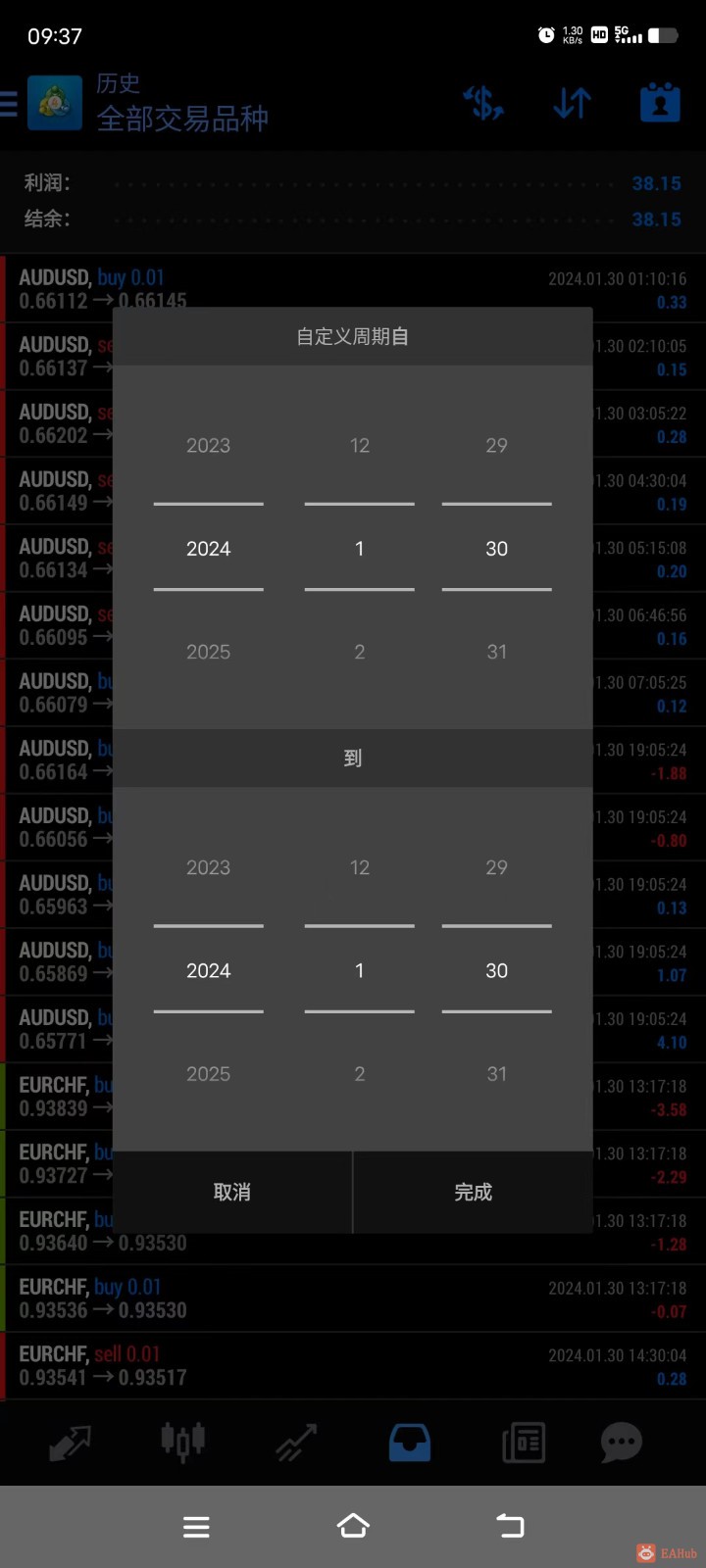
Task: Choose month 12 in the end date picker
Action: (359, 867)
